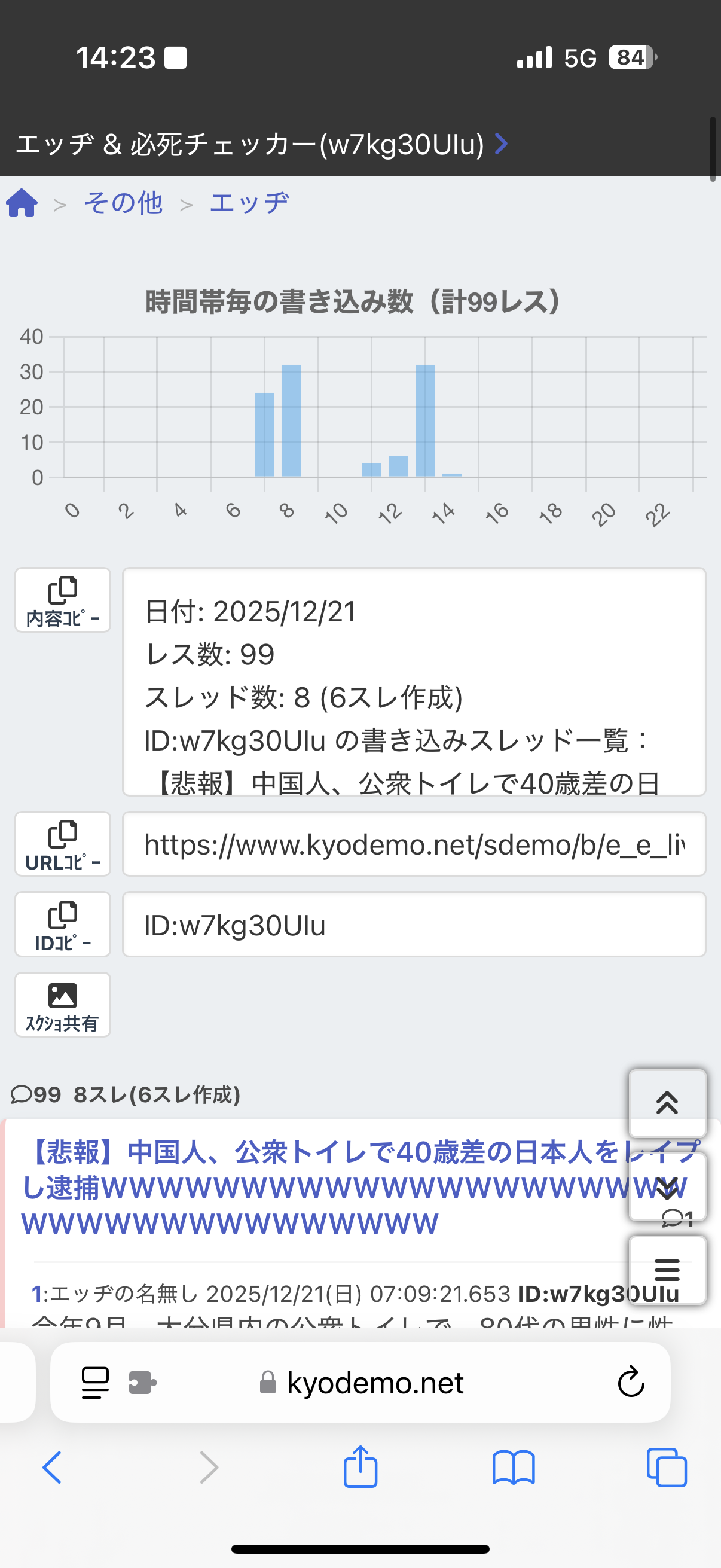View open Safari tabs

tap(667, 1468)
